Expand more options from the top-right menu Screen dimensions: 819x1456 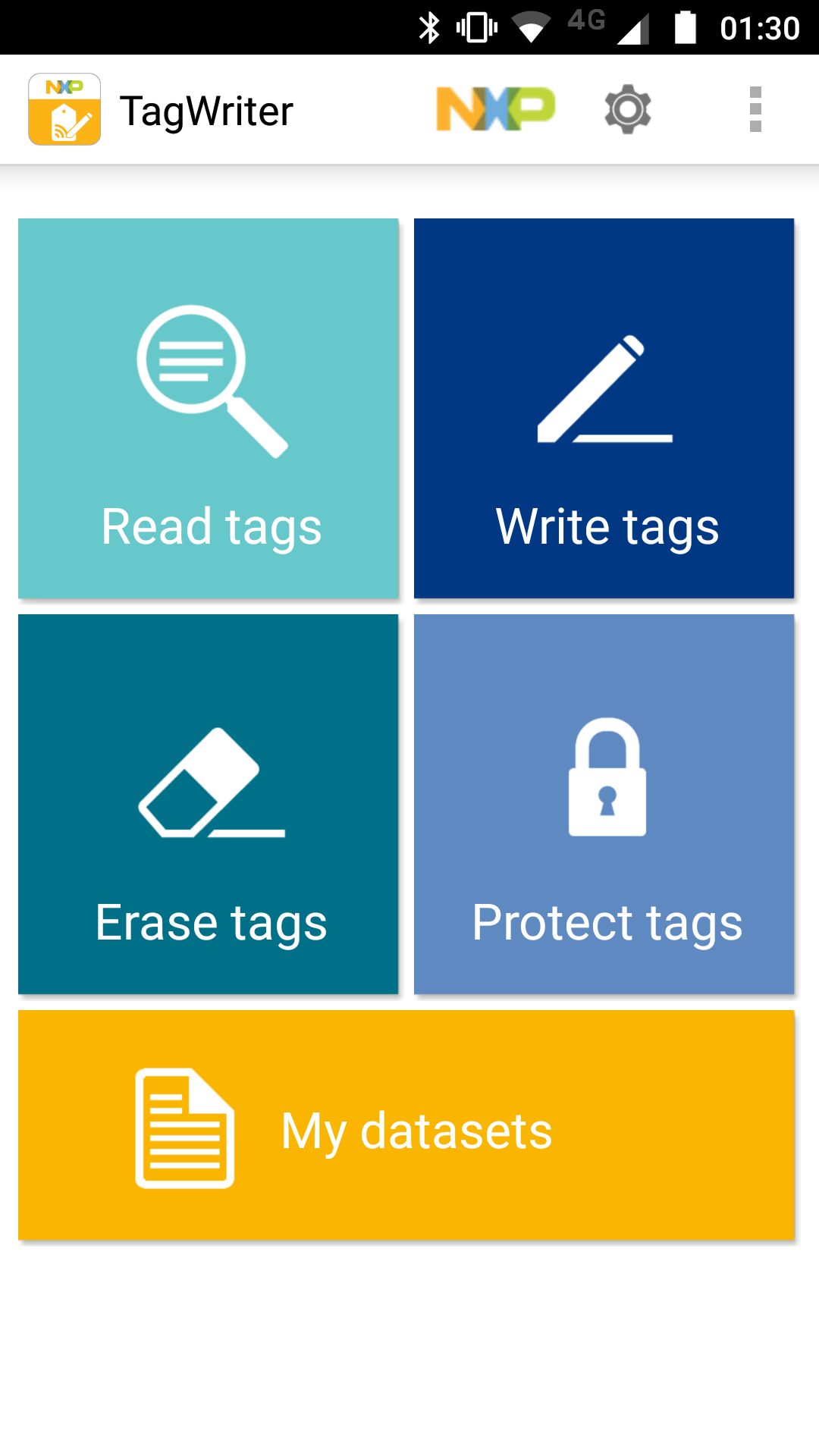pyautogui.click(x=755, y=108)
